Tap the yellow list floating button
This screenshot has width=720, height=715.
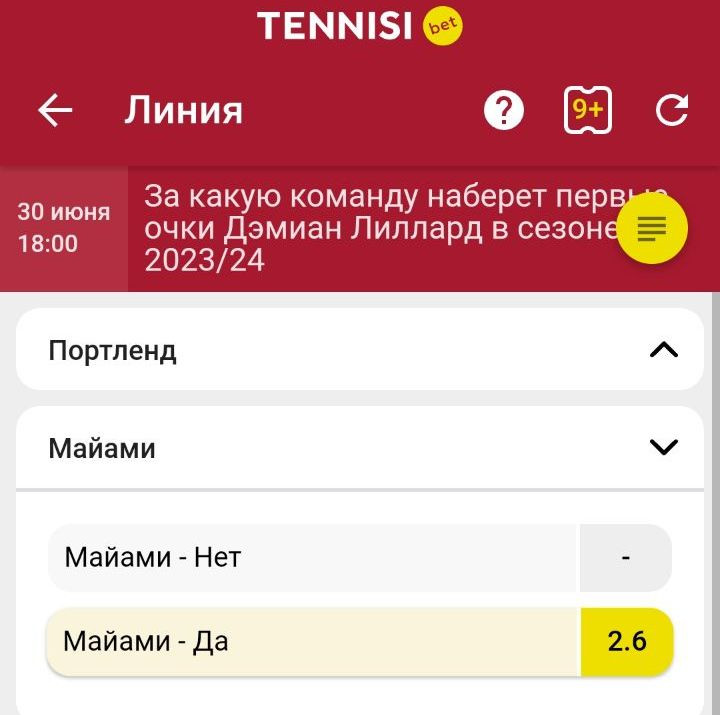click(x=652, y=229)
